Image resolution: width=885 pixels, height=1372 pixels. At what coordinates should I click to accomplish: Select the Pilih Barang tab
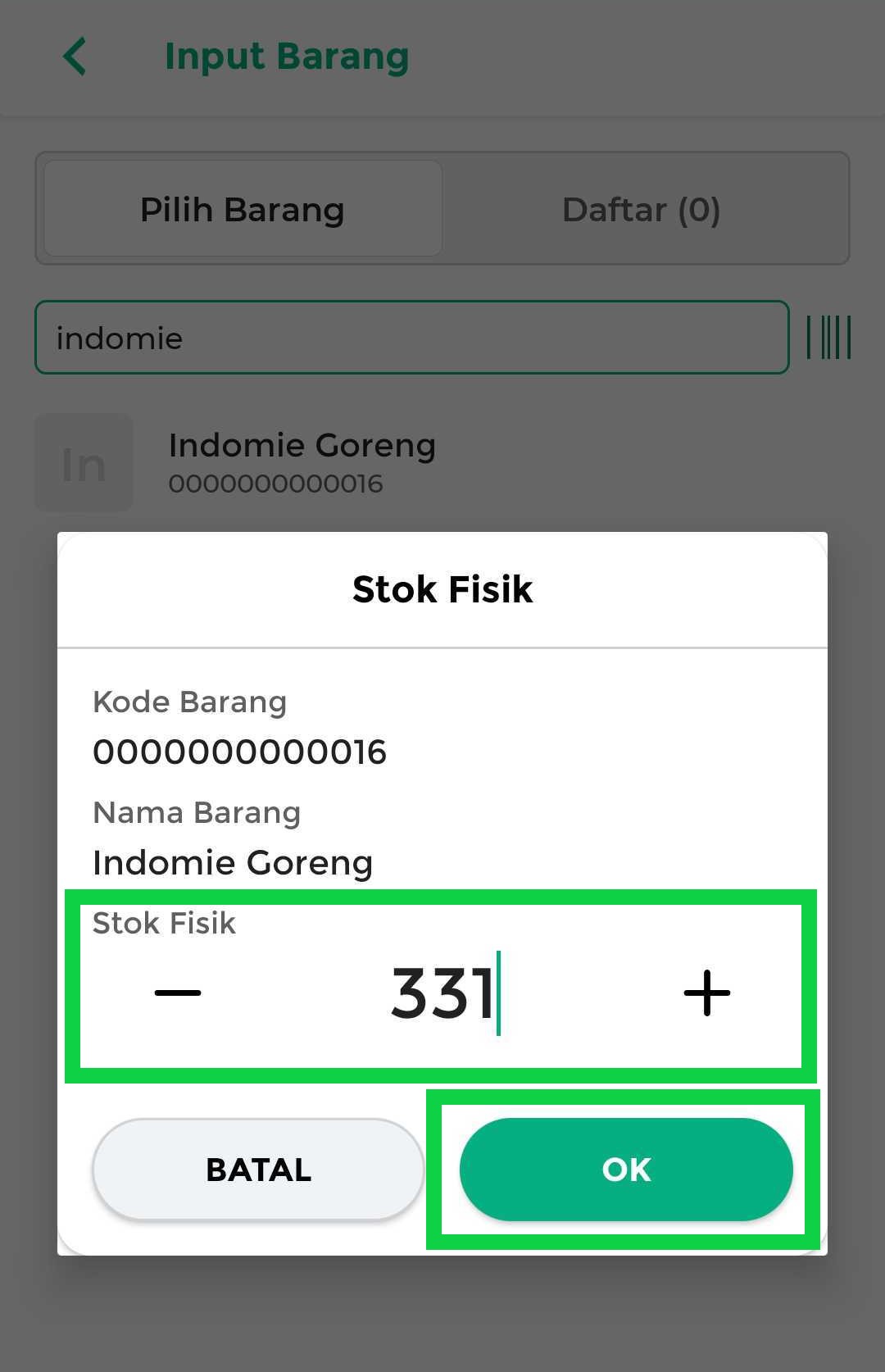tap(243, 210)
